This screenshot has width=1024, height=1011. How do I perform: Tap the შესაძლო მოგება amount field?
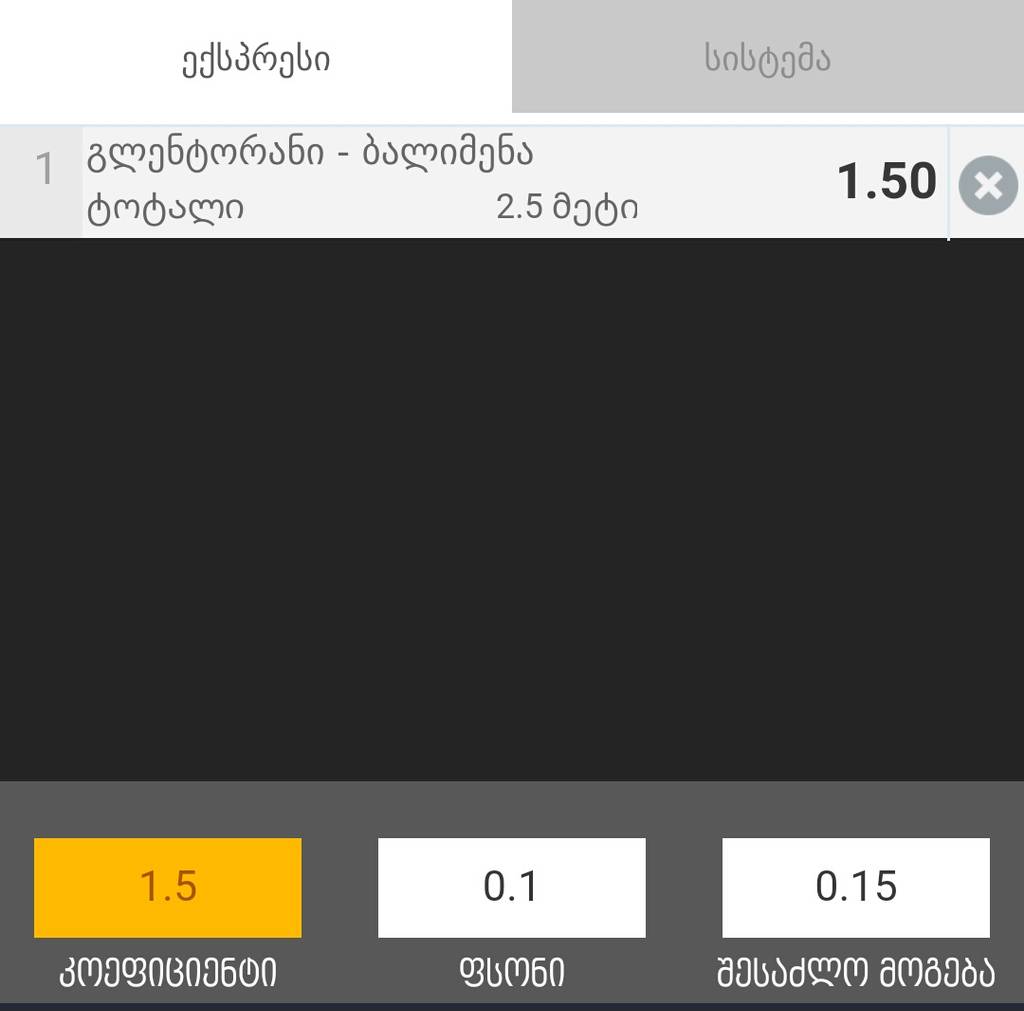[x=855, y=887]
